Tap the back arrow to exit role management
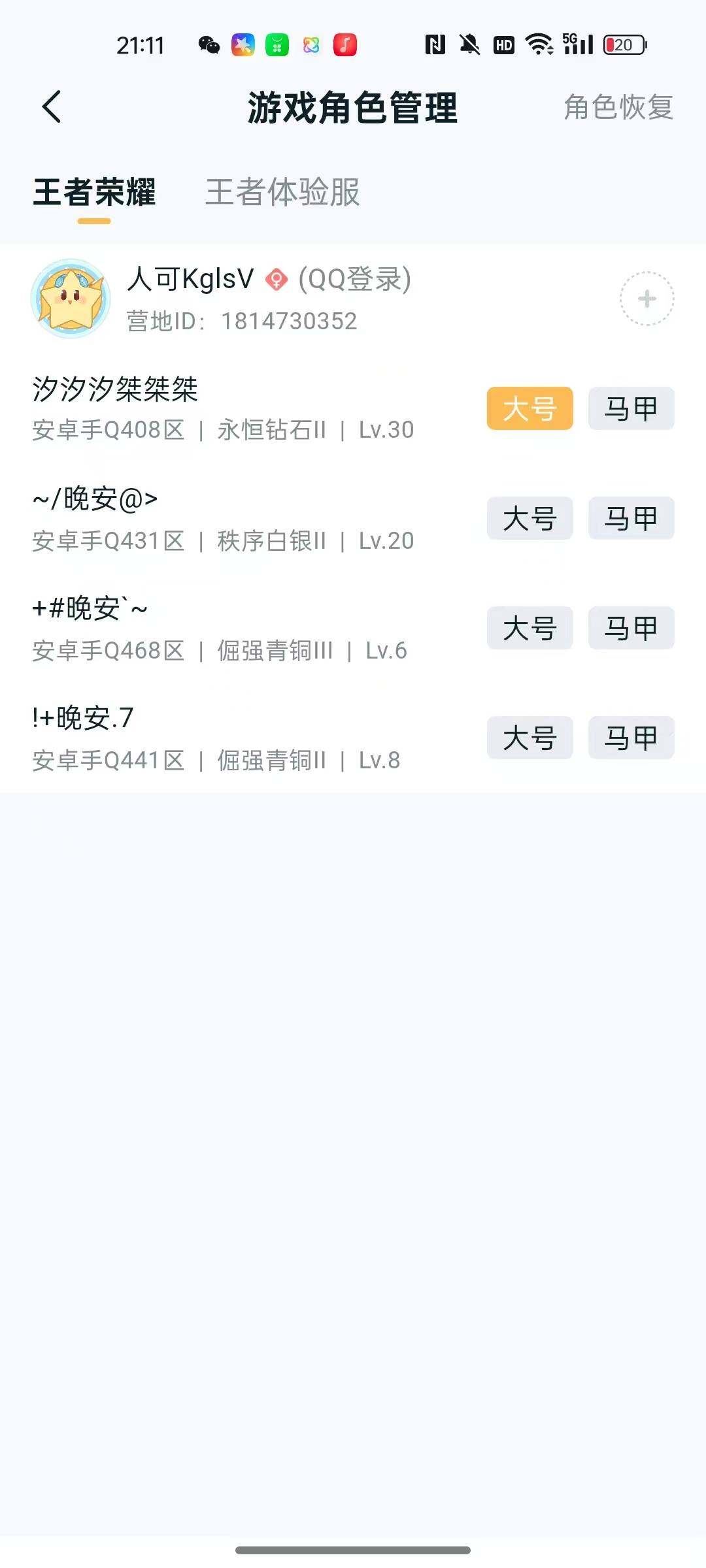The image size is (706, 1568). coord(52,106)
